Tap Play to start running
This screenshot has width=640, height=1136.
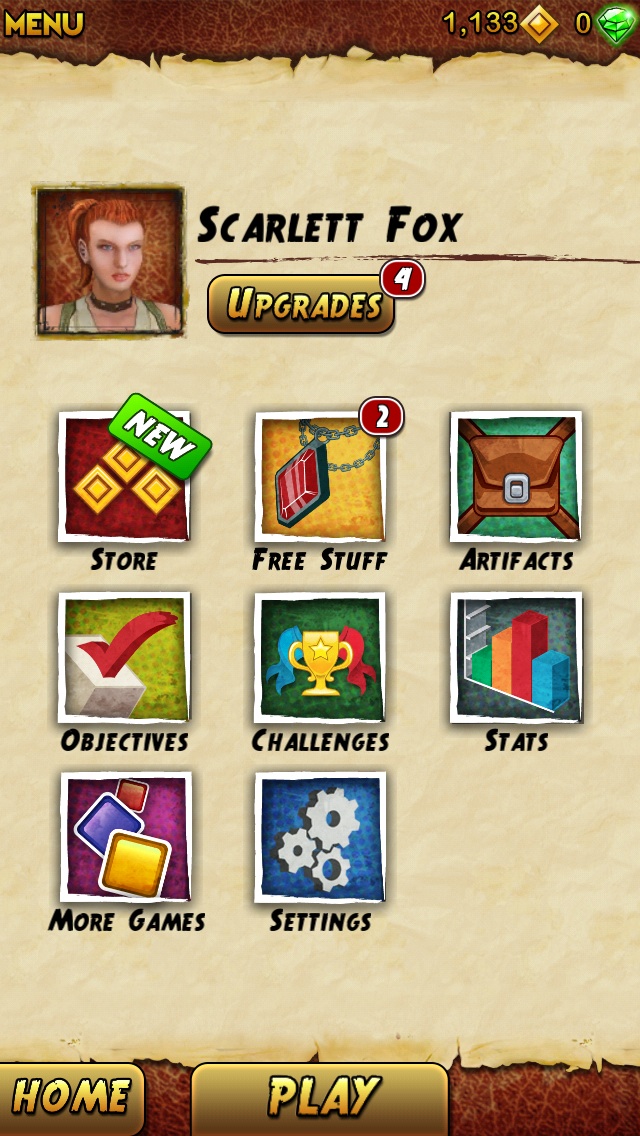(320, 1097)
